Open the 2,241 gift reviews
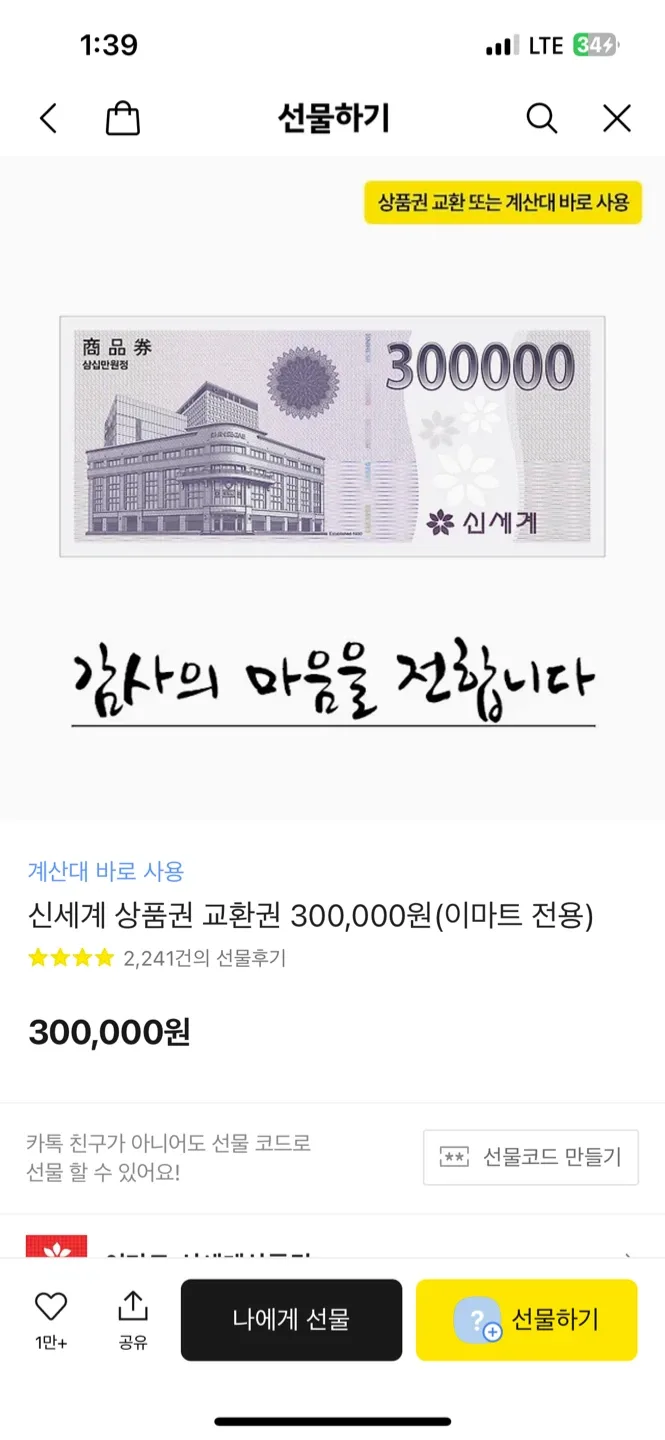Screen dimensions: 665x1440 [204, 958]
